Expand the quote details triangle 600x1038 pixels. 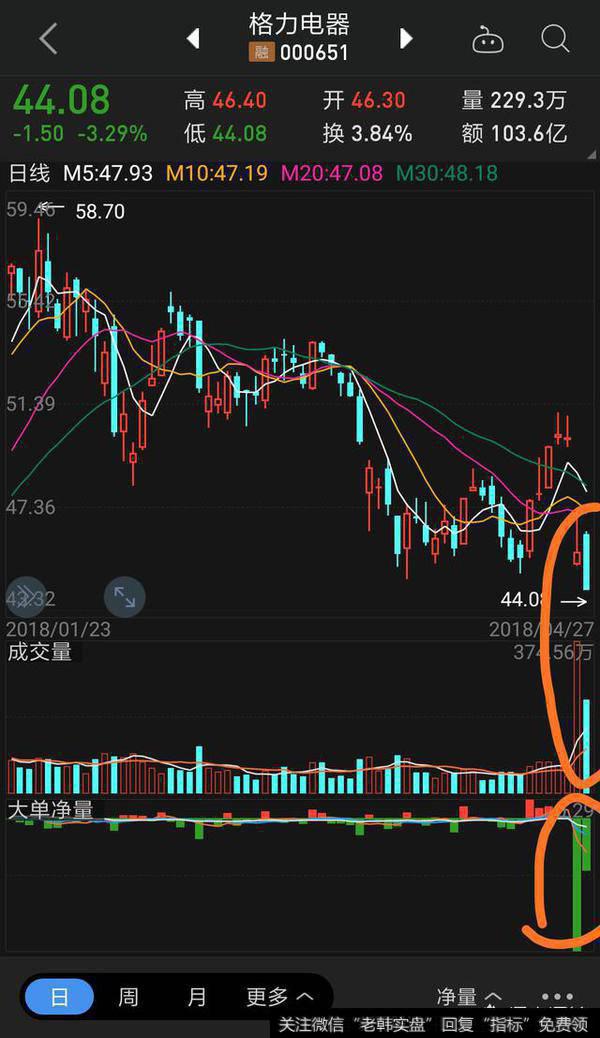(591, 155)
